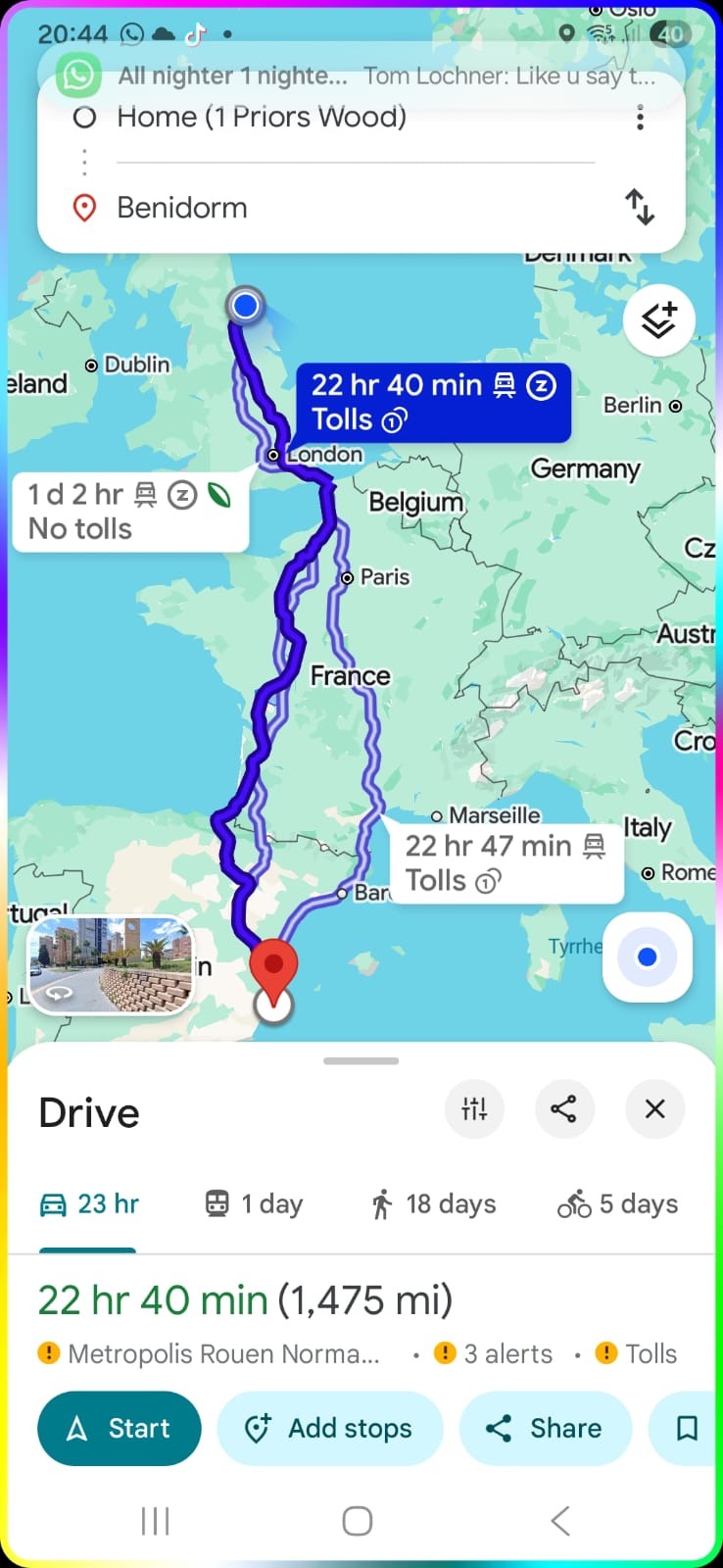Viewport: 723px width, 1568px height.
Task: Switch to the transit 1 day tab
Action: tap(254, 1203)
